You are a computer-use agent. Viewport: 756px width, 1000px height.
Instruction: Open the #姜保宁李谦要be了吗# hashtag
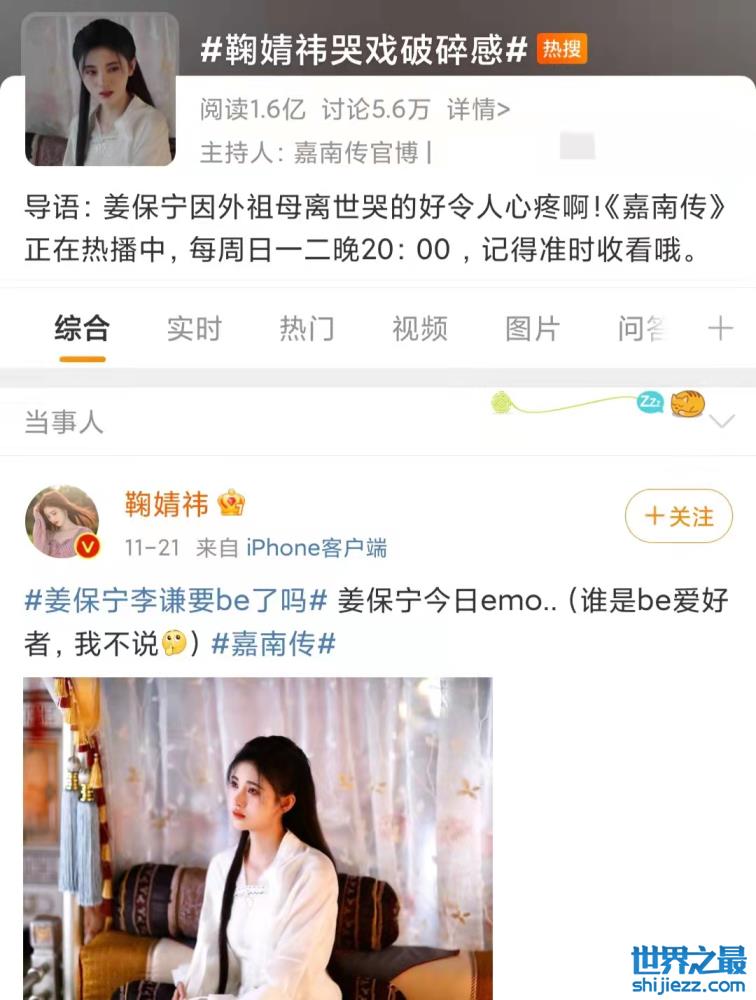coord(176,601)
